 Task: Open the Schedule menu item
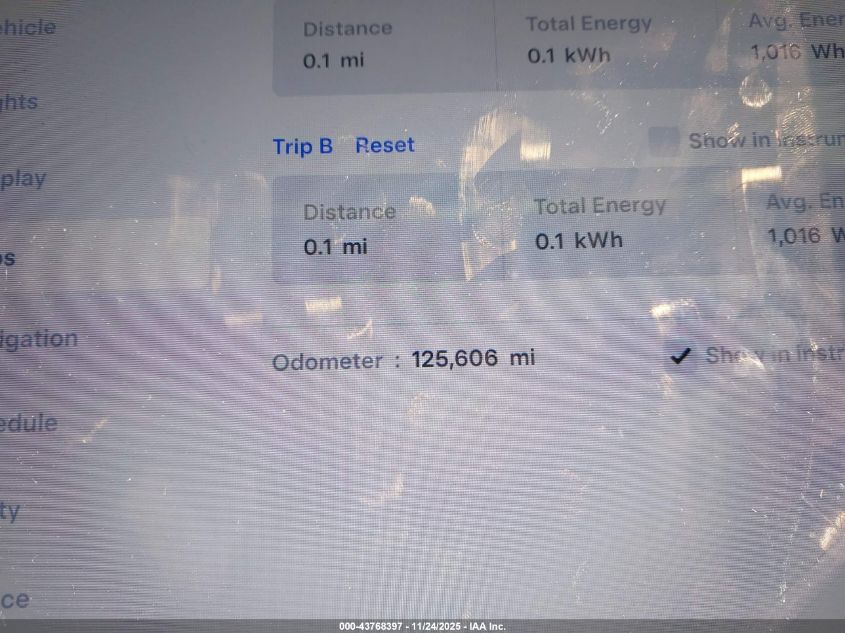[x=30, y=423]
